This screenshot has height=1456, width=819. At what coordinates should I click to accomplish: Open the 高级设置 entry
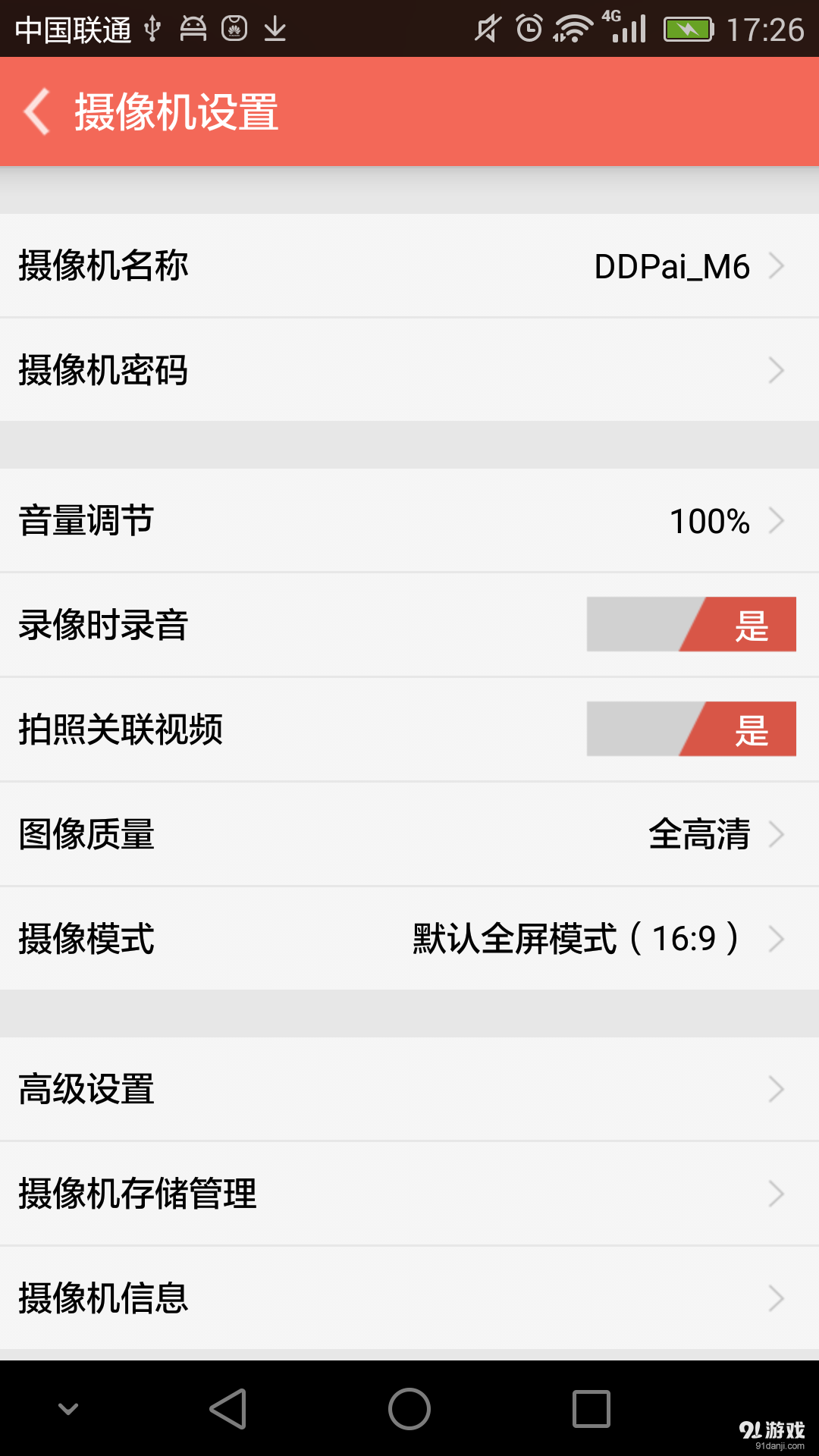coord(409,1090)
